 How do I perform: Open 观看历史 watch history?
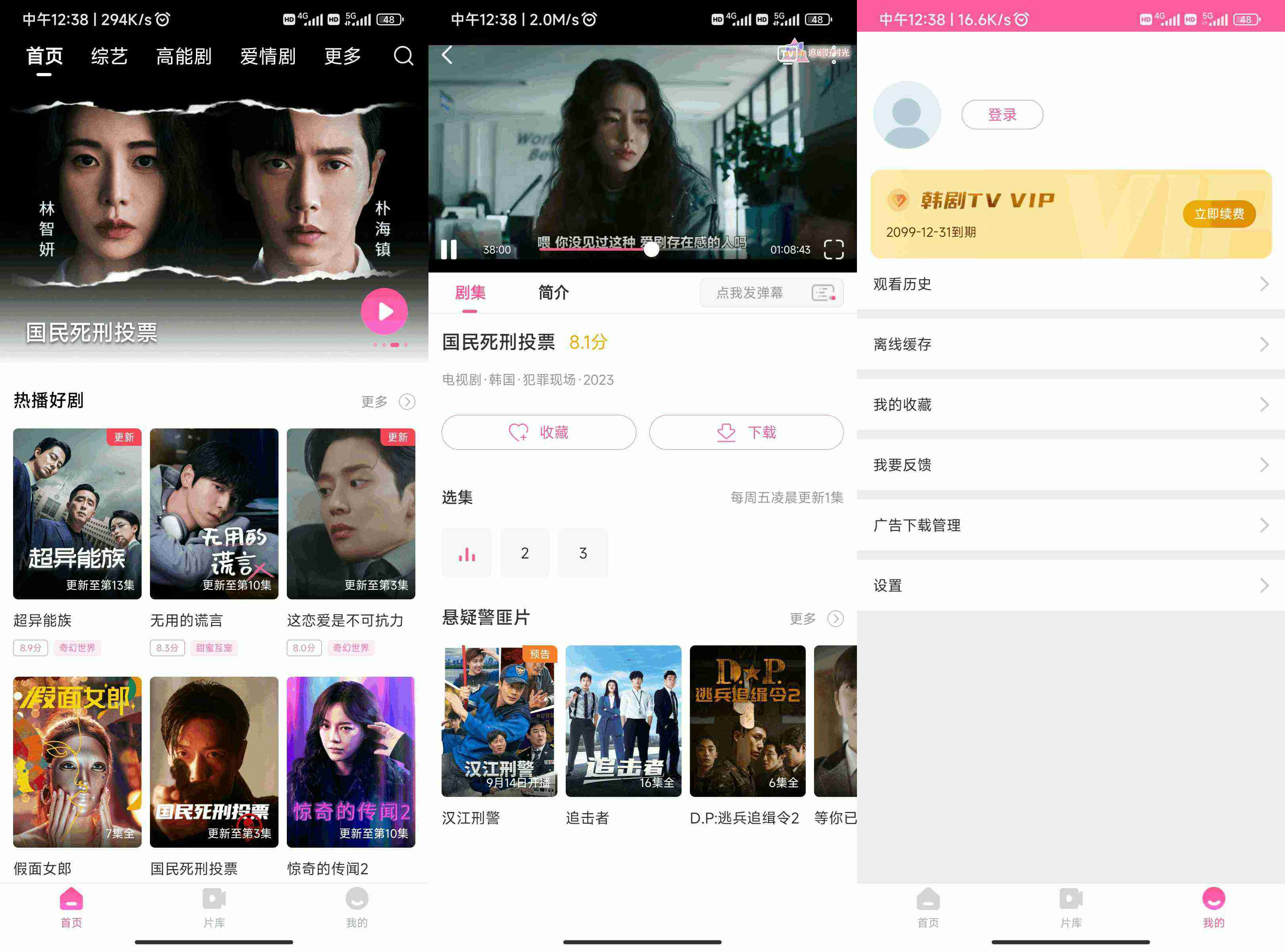(1070, 284)
